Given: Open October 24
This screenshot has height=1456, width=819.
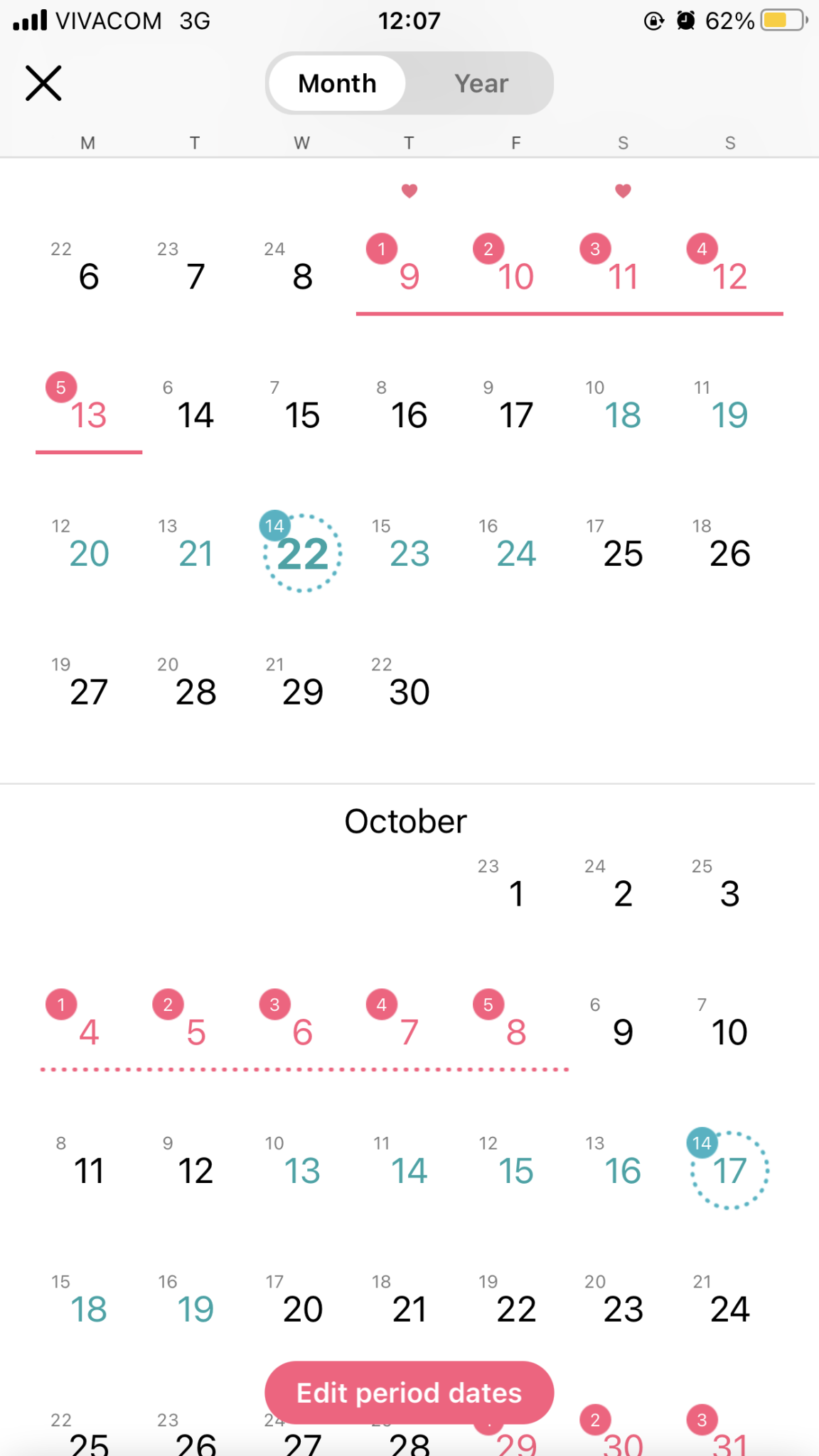Looking at the screenshot, I should [x=730, y=1308].
